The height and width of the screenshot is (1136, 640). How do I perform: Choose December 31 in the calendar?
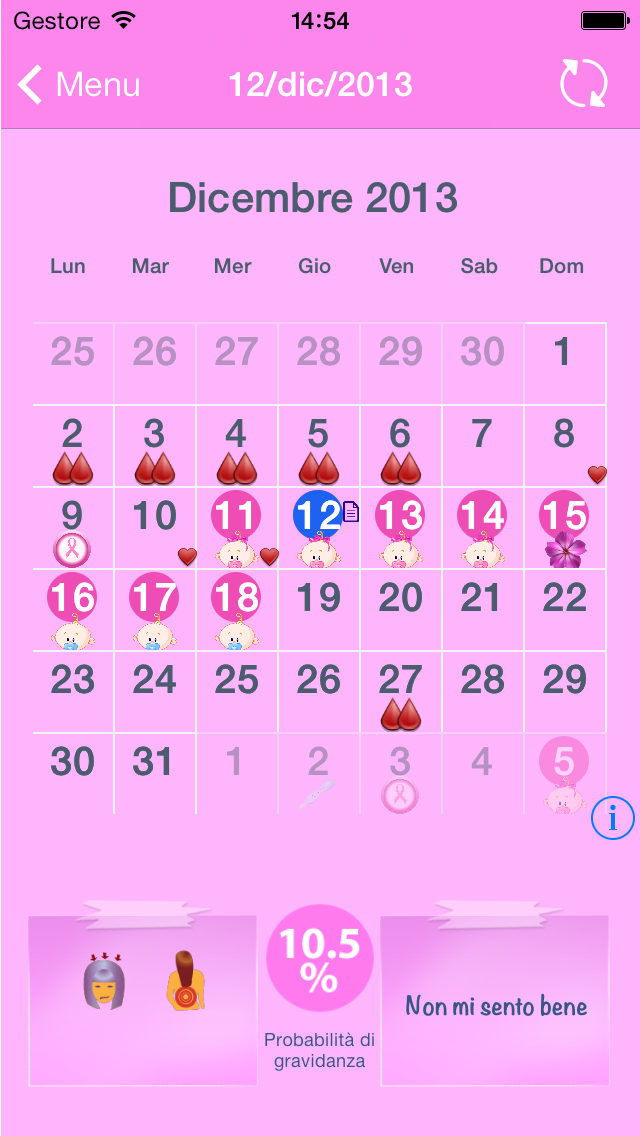coord(154,773)
